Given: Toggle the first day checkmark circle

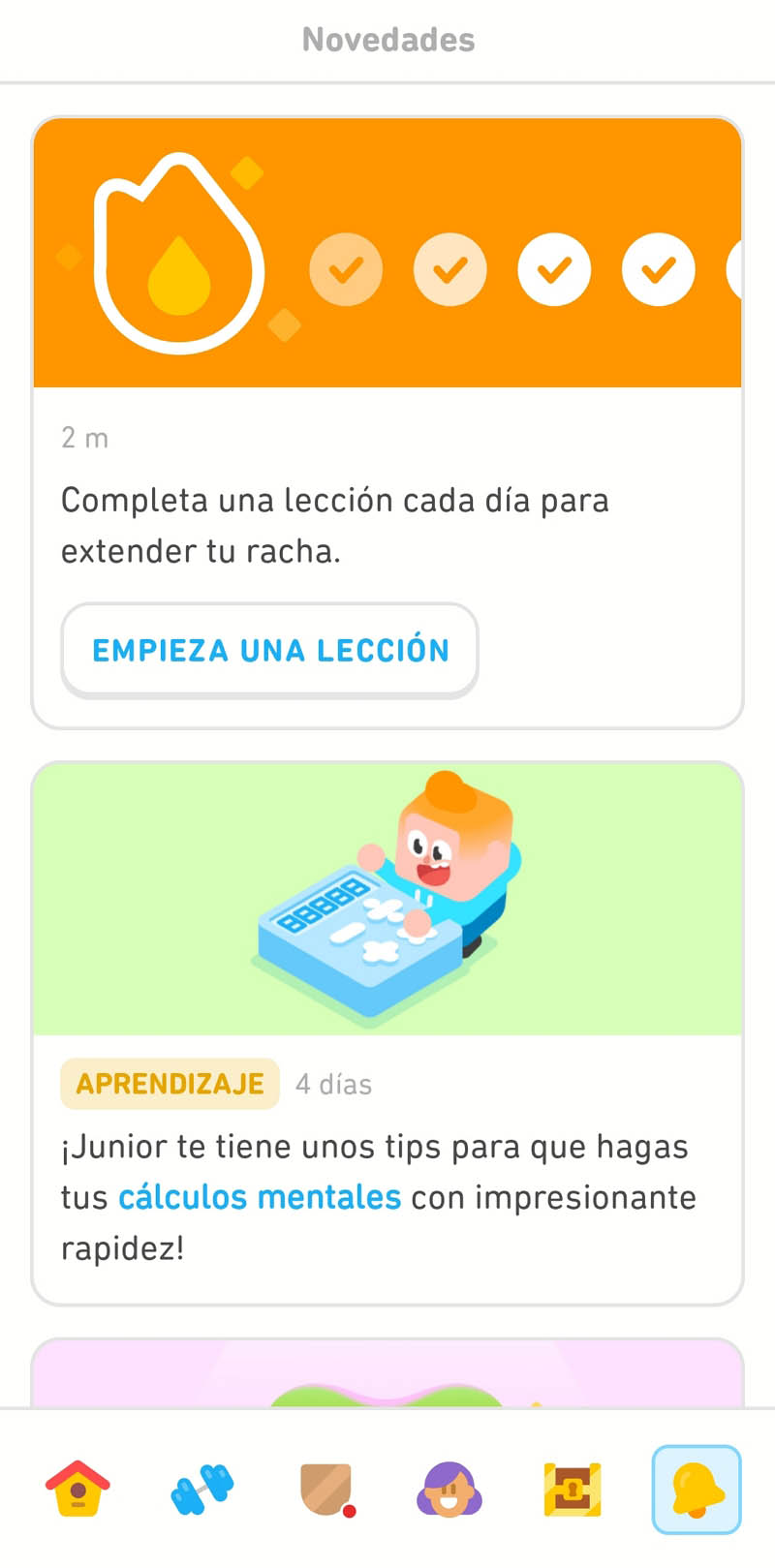Looking at the screenshot, I should pos(346,269).
